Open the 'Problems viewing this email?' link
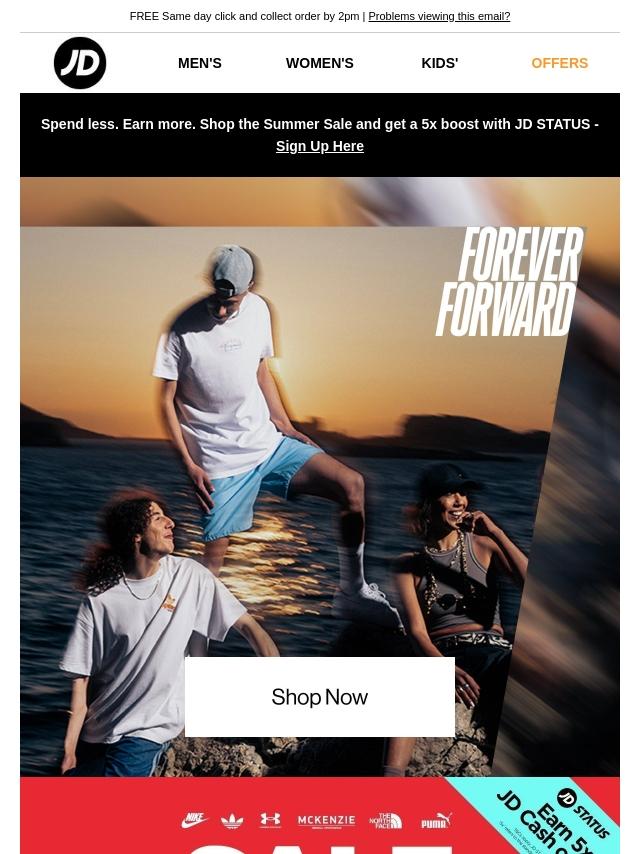 439,17
